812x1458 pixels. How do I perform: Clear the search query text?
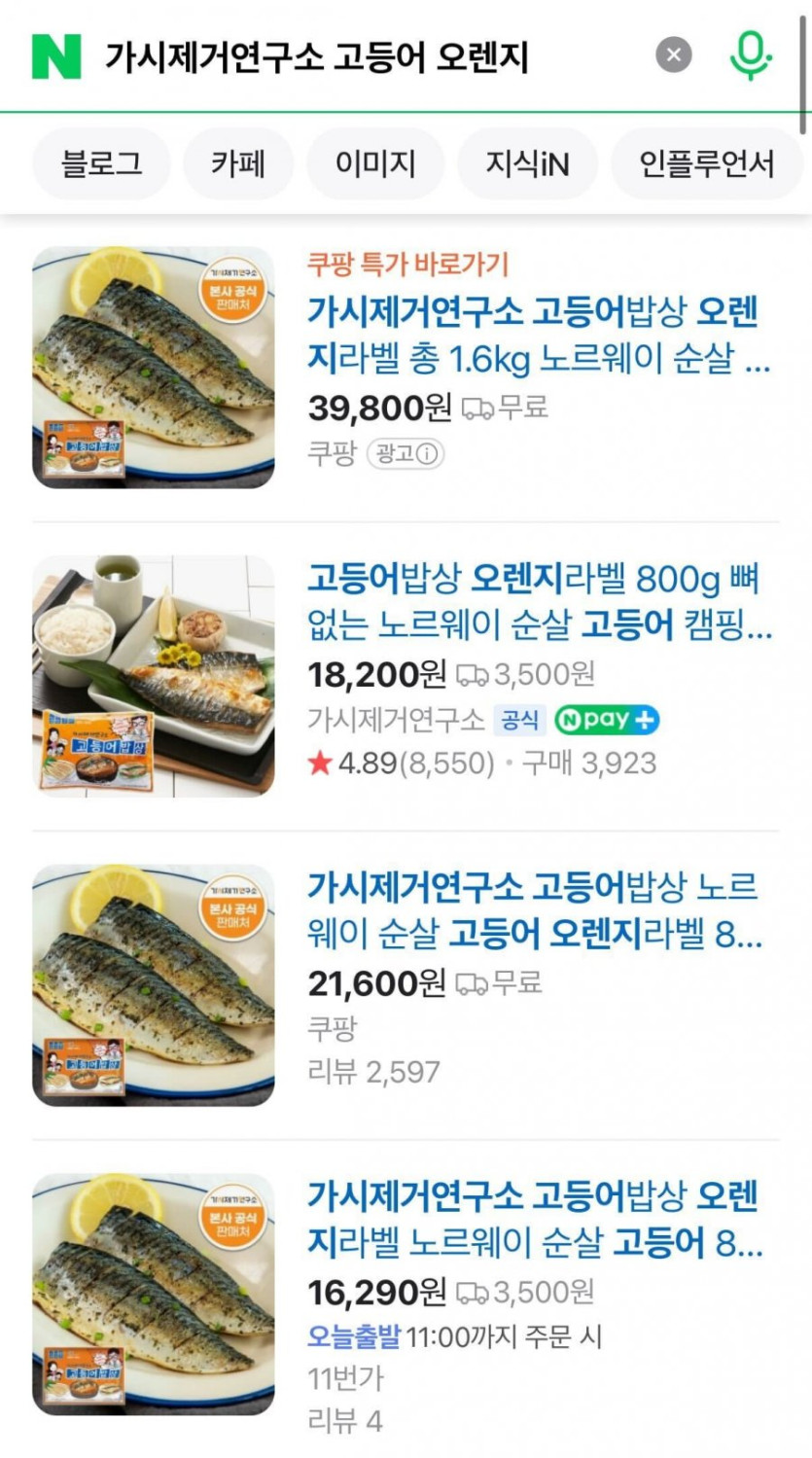click(x=673, y=55)
